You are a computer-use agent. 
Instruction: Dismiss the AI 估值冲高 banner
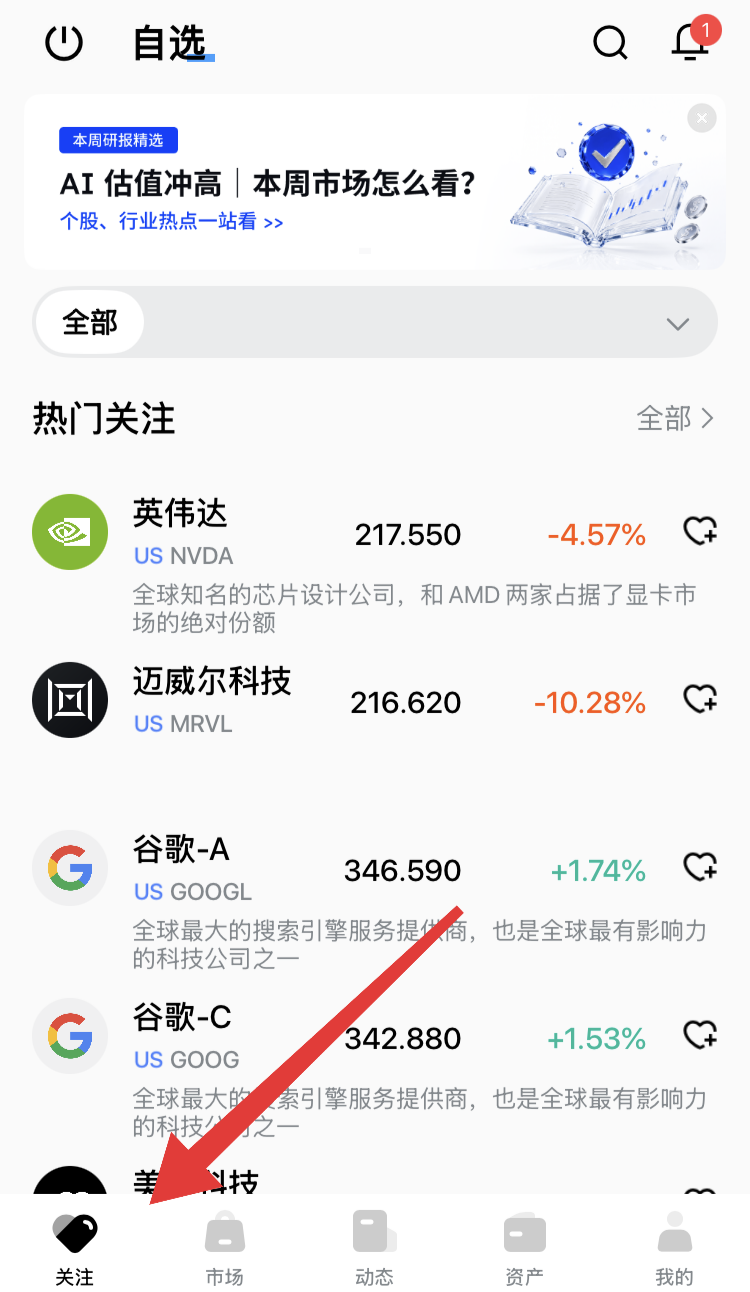point(702,118)
